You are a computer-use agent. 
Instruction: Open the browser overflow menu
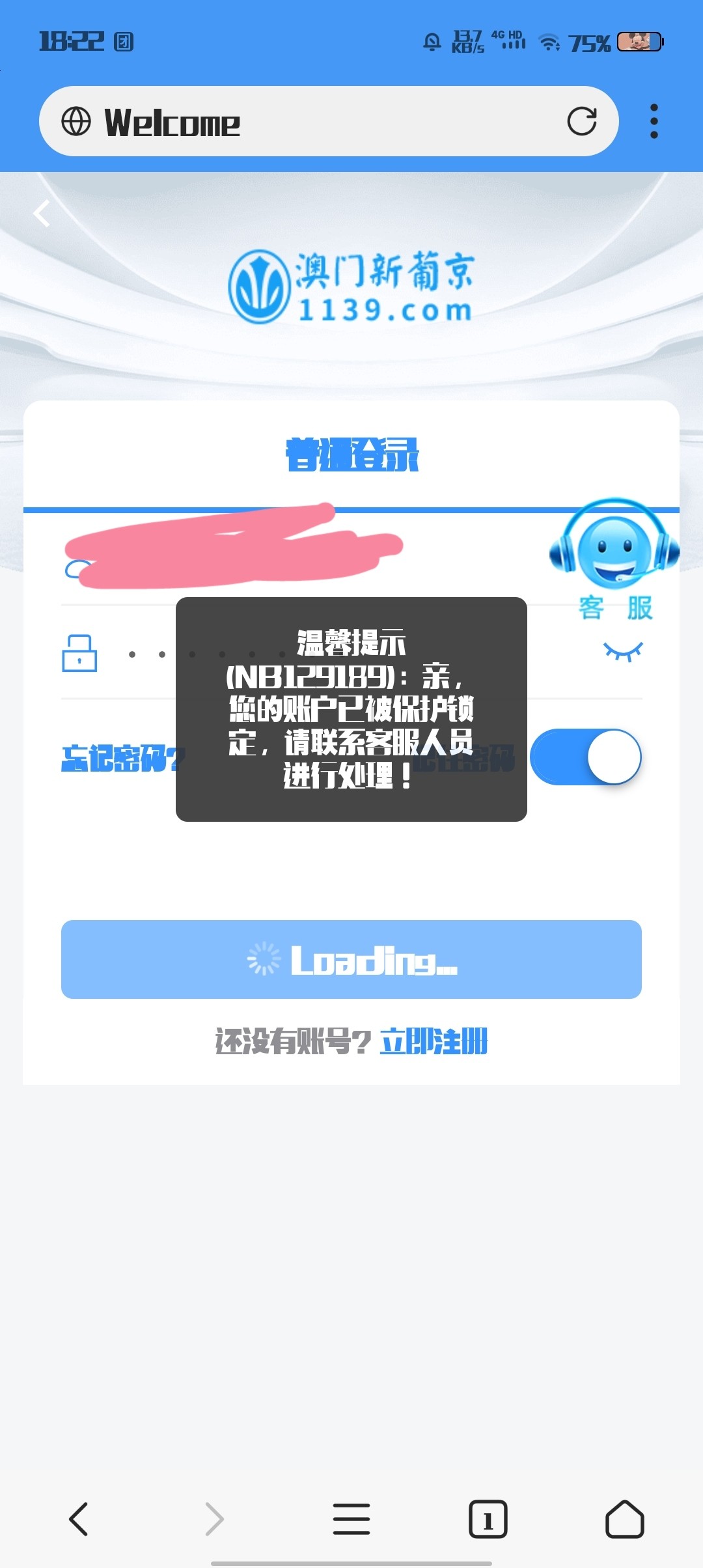pos(654,121)
